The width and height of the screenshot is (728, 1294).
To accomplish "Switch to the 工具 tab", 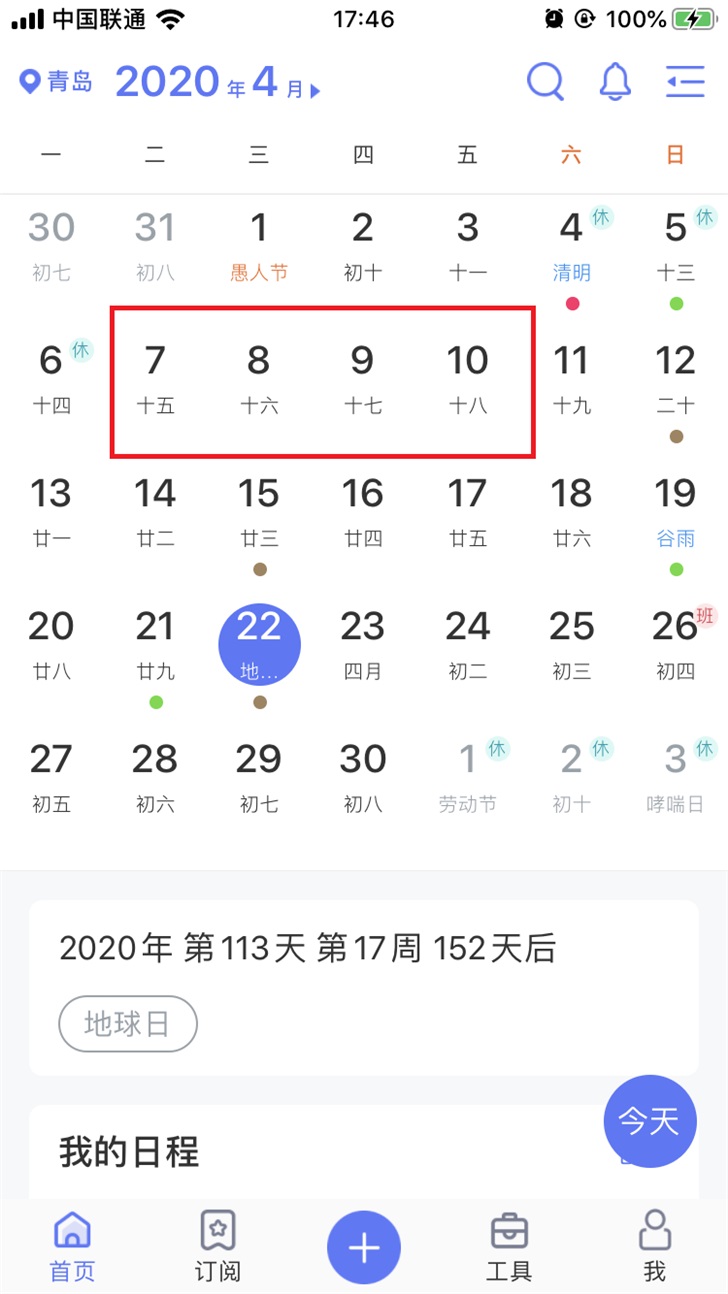I will (509, 1247).
